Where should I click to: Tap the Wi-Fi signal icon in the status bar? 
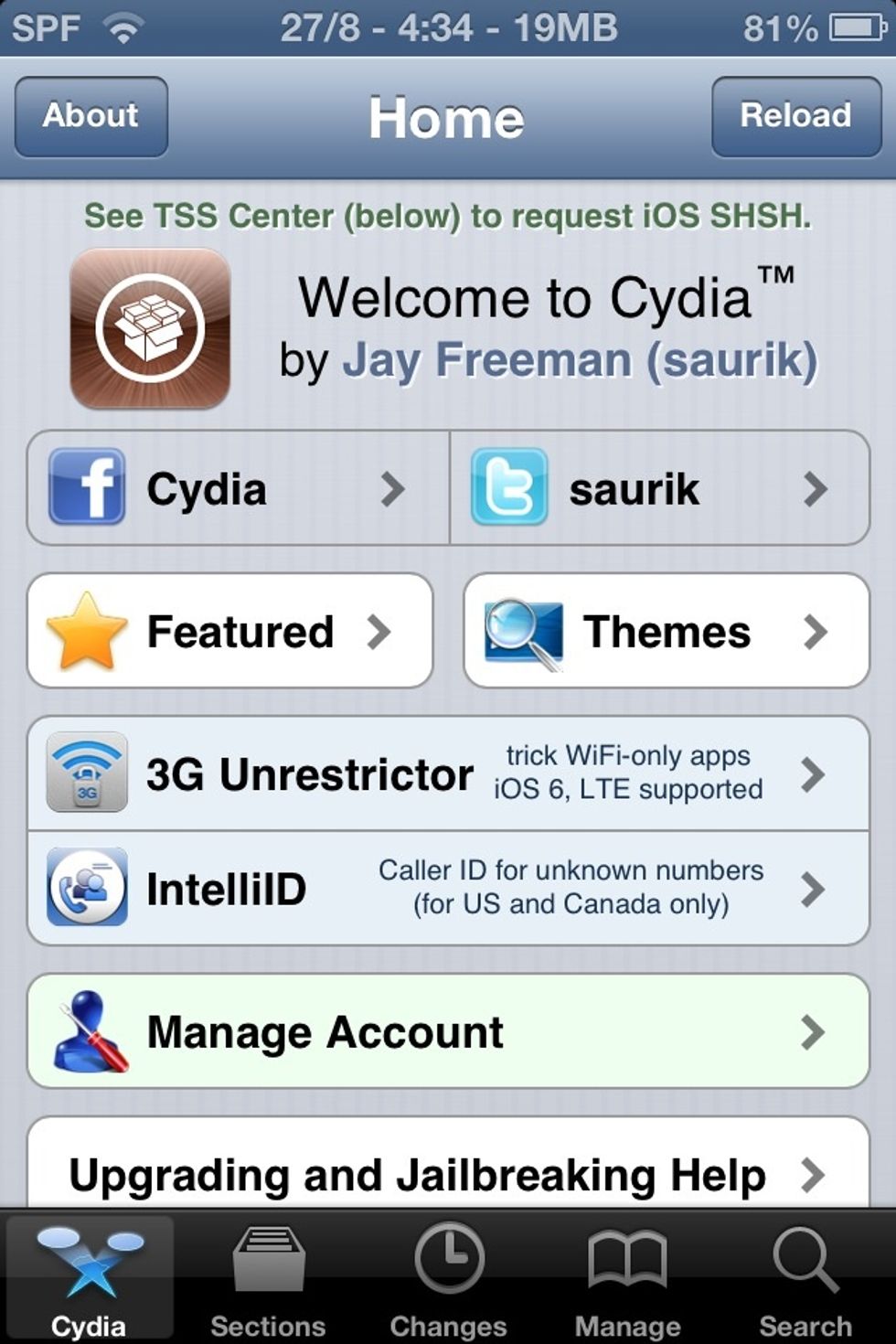123,26
